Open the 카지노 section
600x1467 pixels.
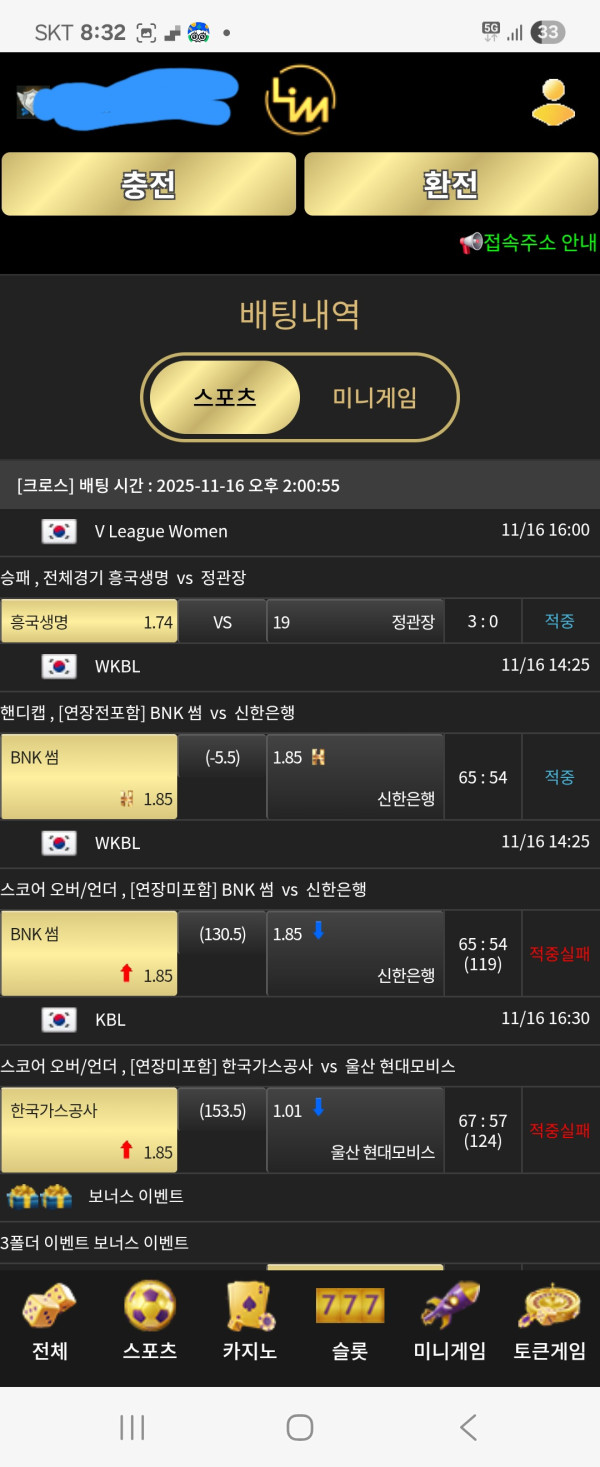(x=250, y=1321)
